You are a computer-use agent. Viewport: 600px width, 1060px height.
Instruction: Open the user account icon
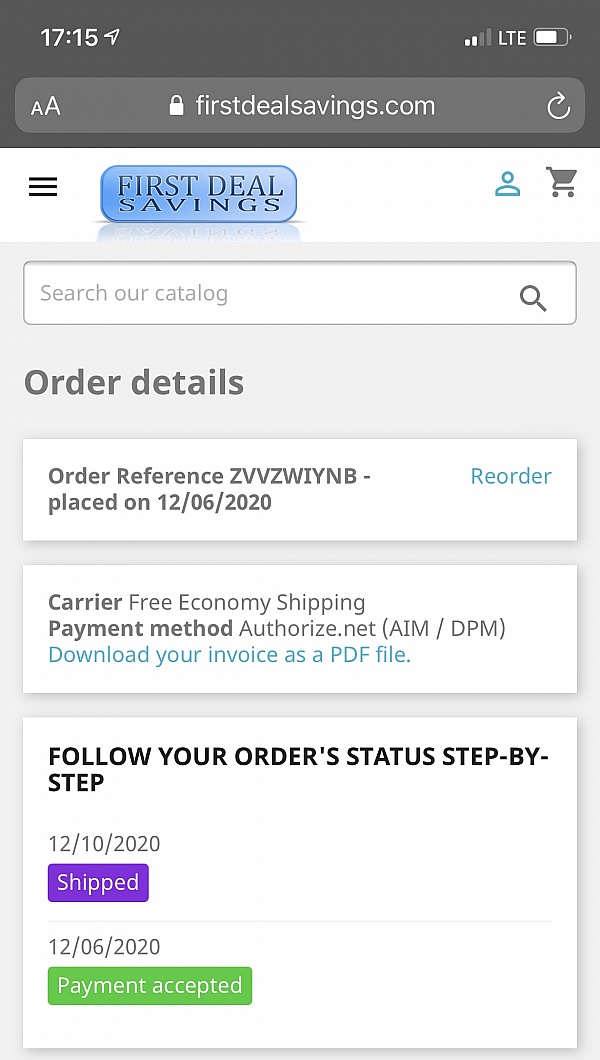pos(508,184)
